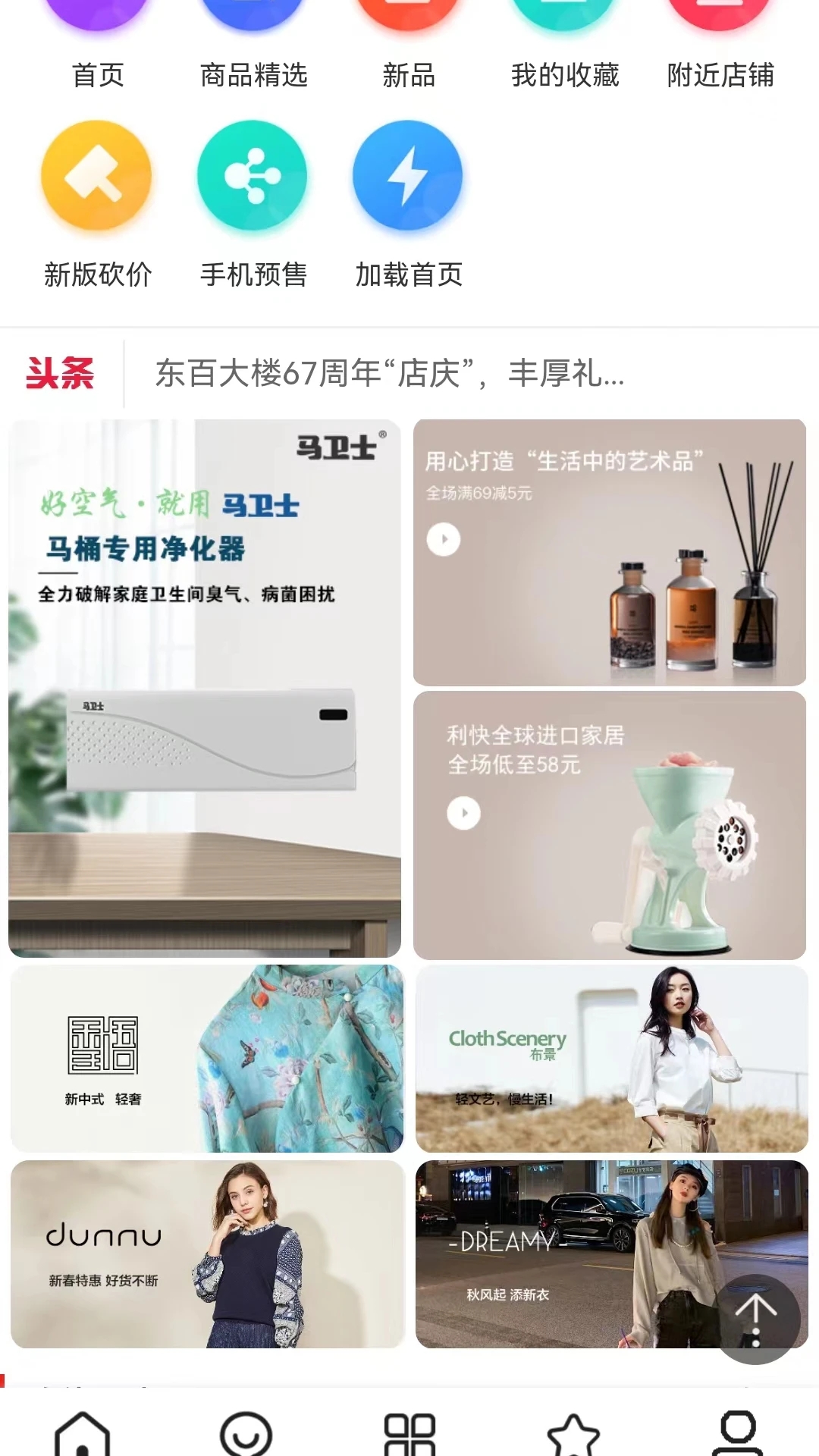The height and width of the screenshot is (1456, 819).
Task: Play the 利快全球进口家居 banner video
Action: (465, 812)
